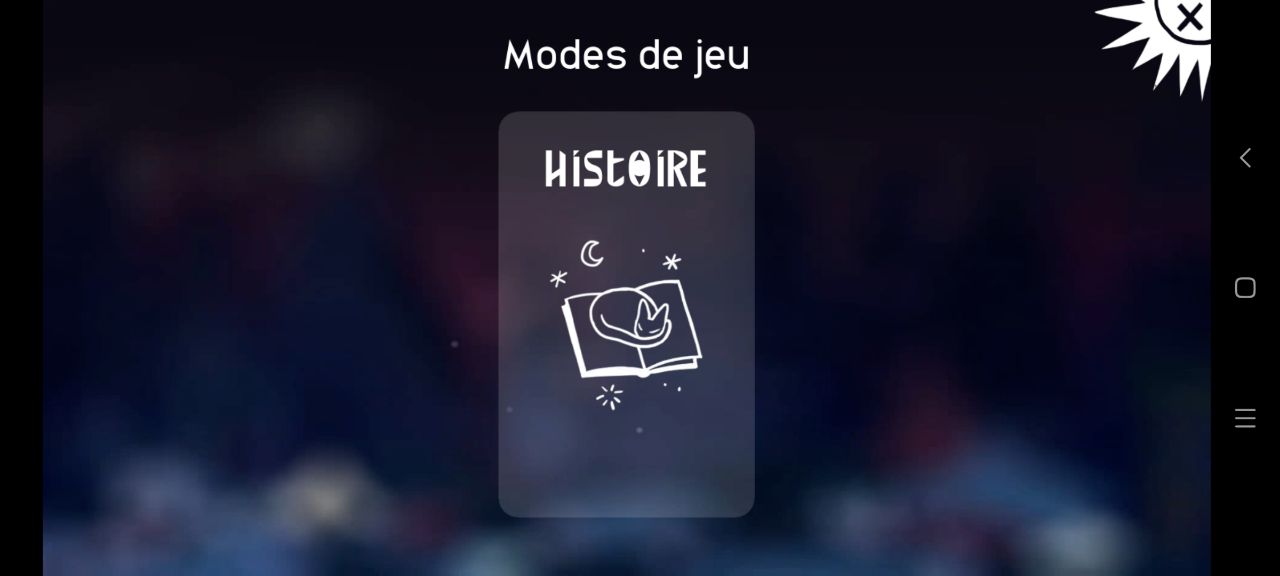
Task: Open the system recent apps menu
Action: click(x=1245, y=418)
